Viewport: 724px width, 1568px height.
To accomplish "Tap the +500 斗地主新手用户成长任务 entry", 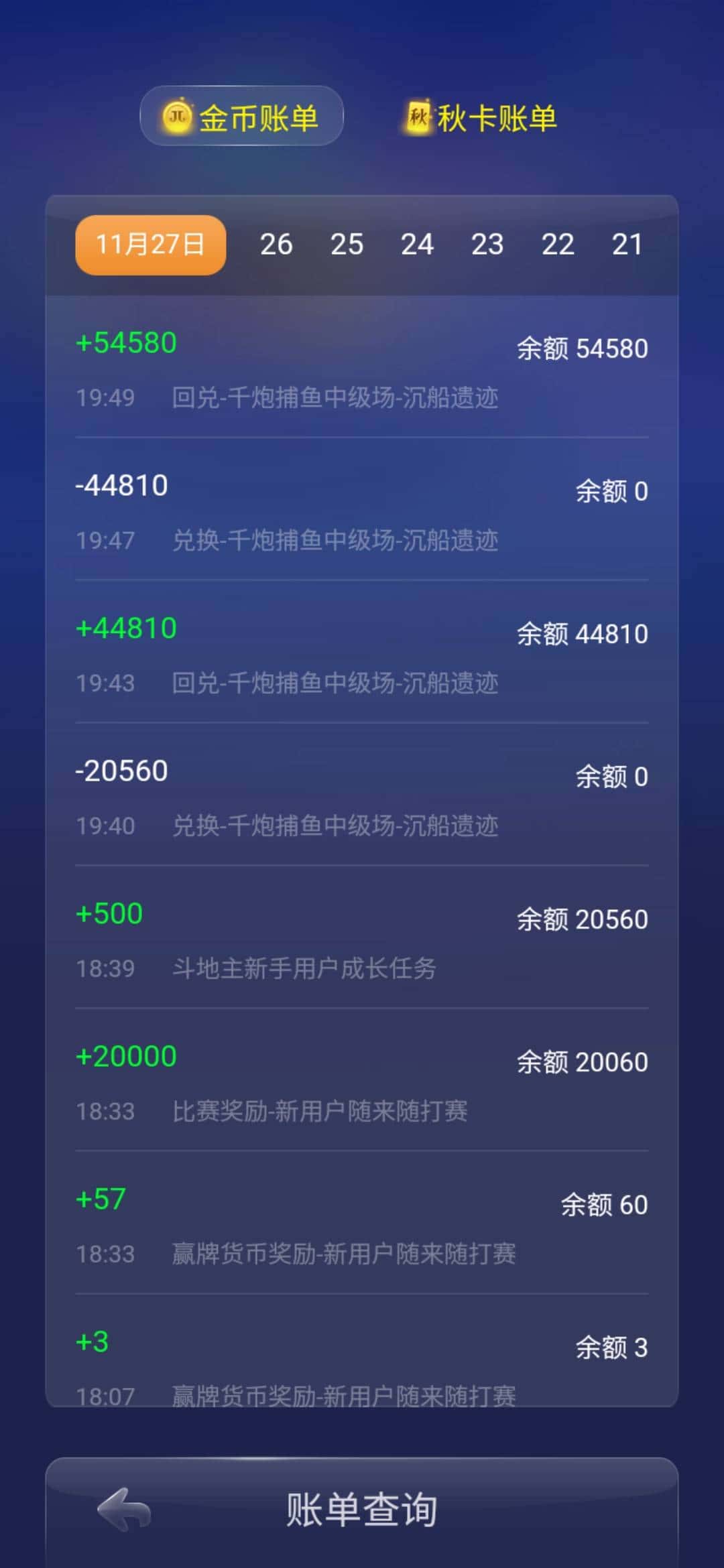I will [x=362, y=938].
